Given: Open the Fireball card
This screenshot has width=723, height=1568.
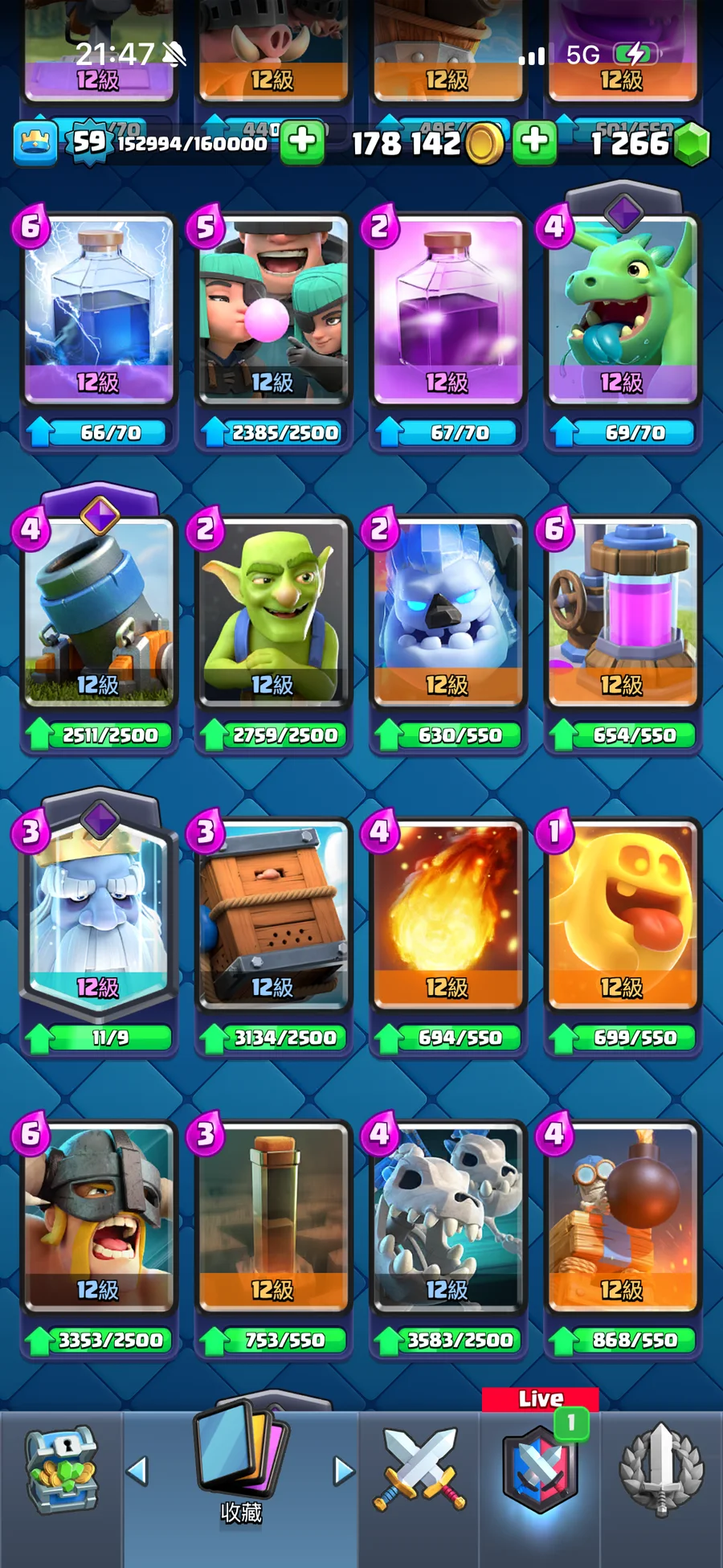Looking at the screenshot, I should [x=447, y=915].
